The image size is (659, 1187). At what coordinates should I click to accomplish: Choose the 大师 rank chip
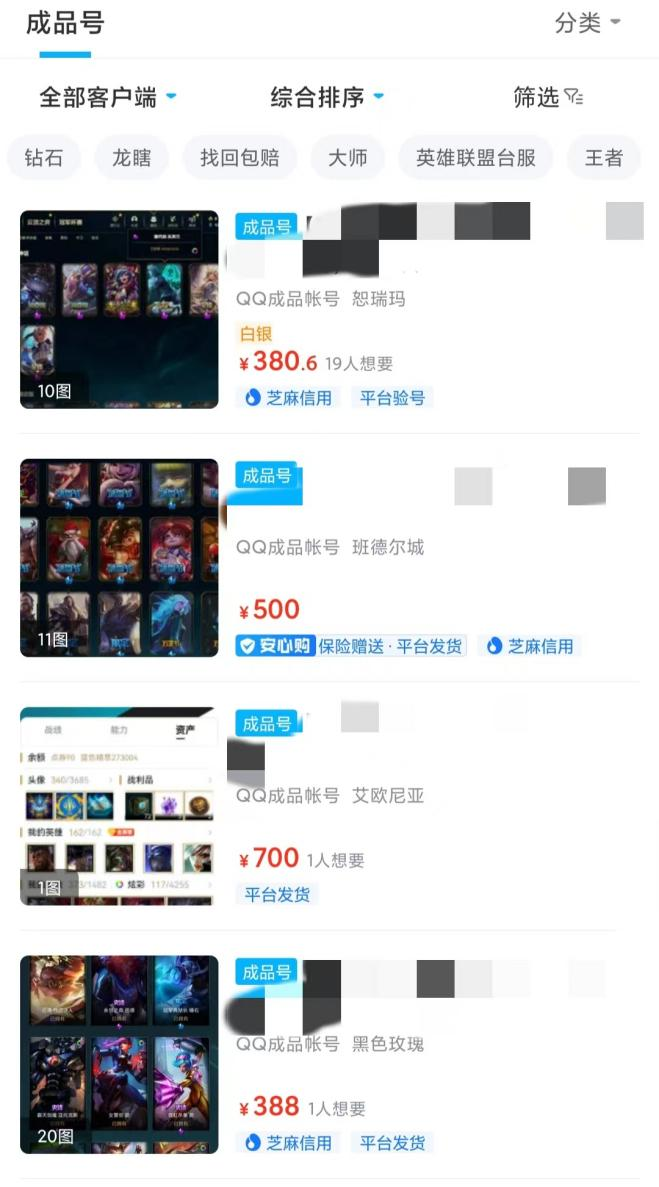(348, 158)
